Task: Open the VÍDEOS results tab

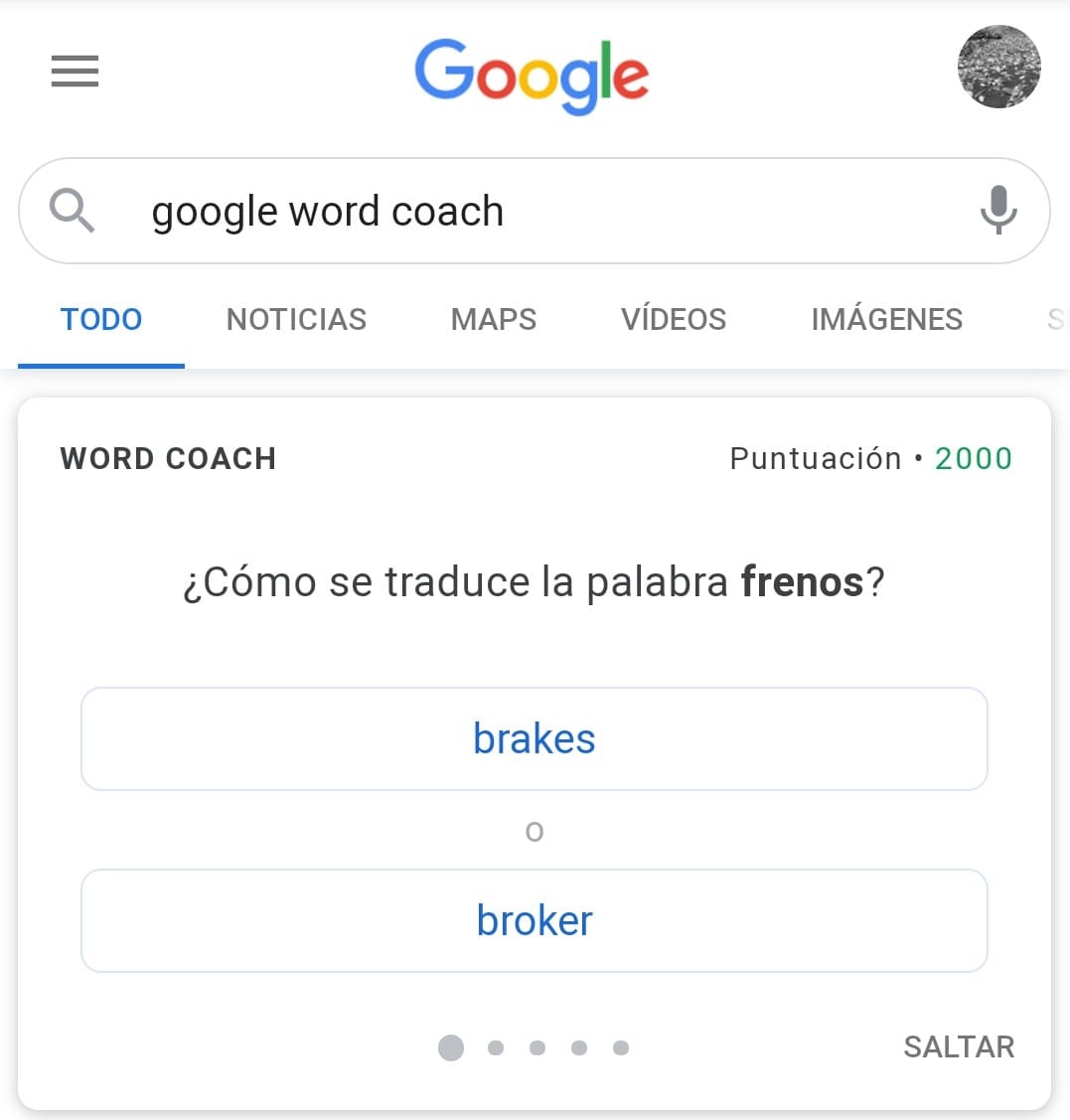Action: [x=673, y=319]
